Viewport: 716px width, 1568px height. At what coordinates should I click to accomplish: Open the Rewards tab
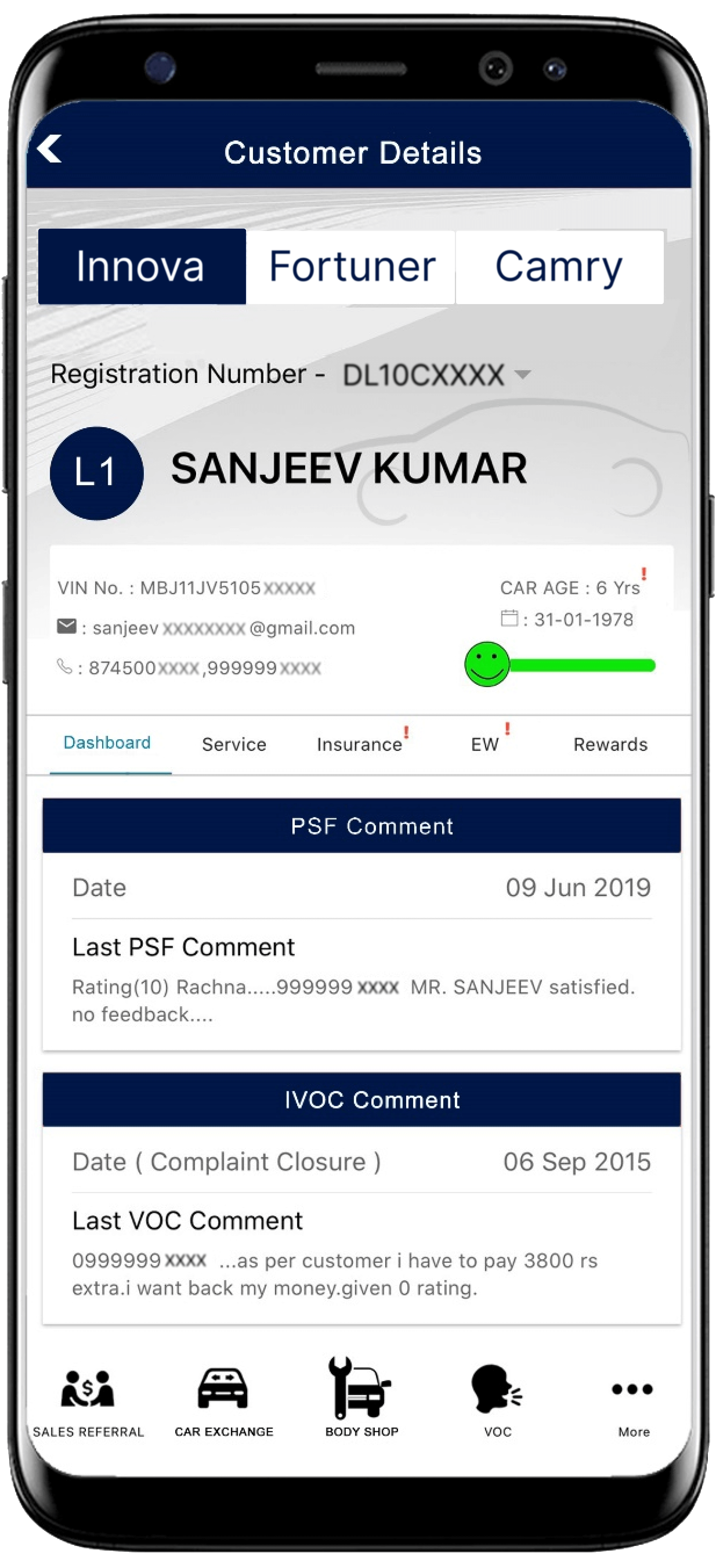[611, 745]
